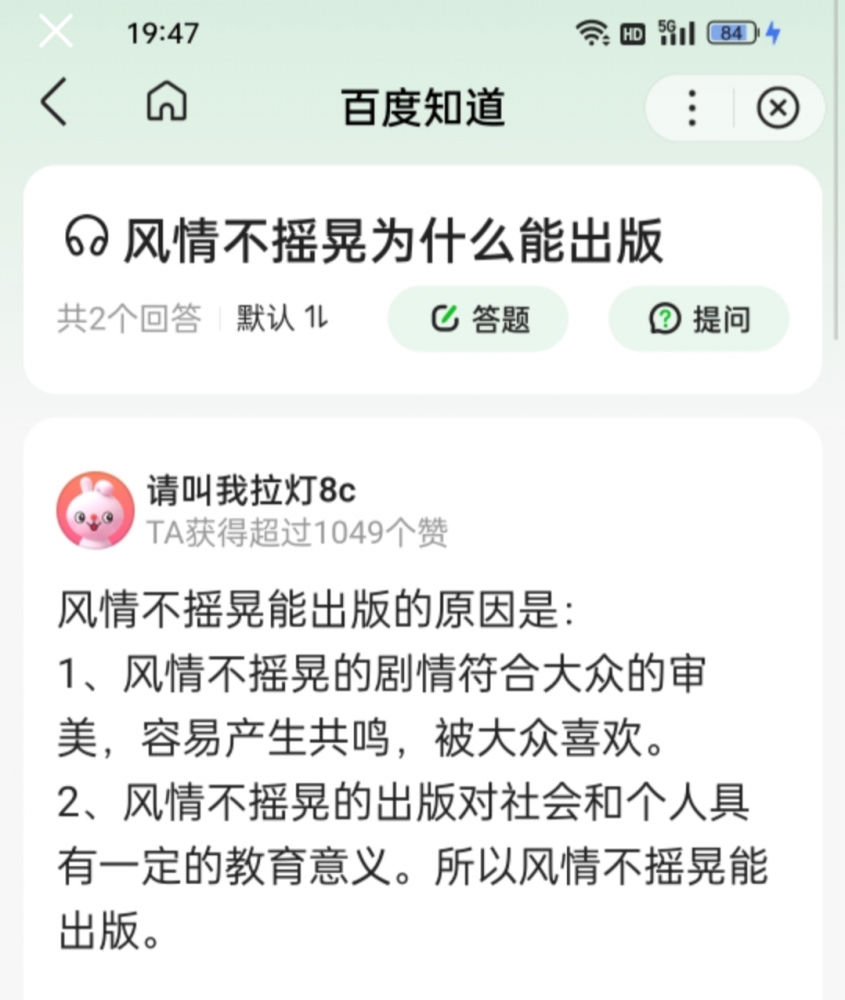The height and width of the screenshot is (1000, 845).
Task: Tap the WiFi icon in the status bar
Action: click(x=592, y=32)
